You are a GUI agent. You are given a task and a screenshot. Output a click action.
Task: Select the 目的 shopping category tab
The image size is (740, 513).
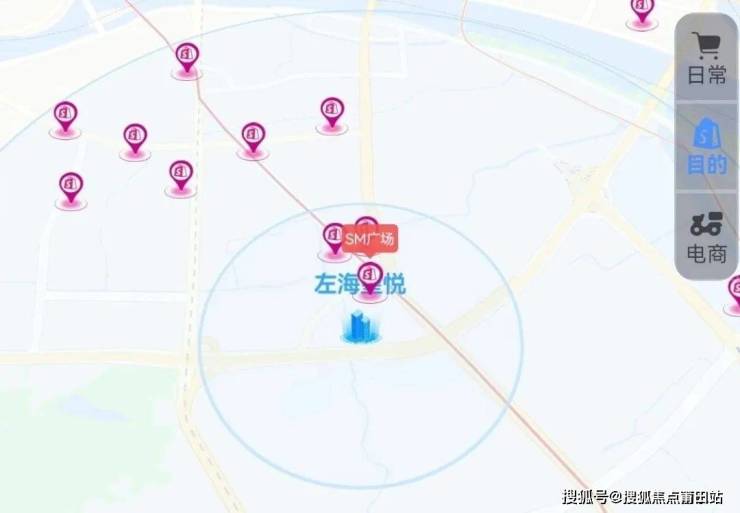point(707,147)
